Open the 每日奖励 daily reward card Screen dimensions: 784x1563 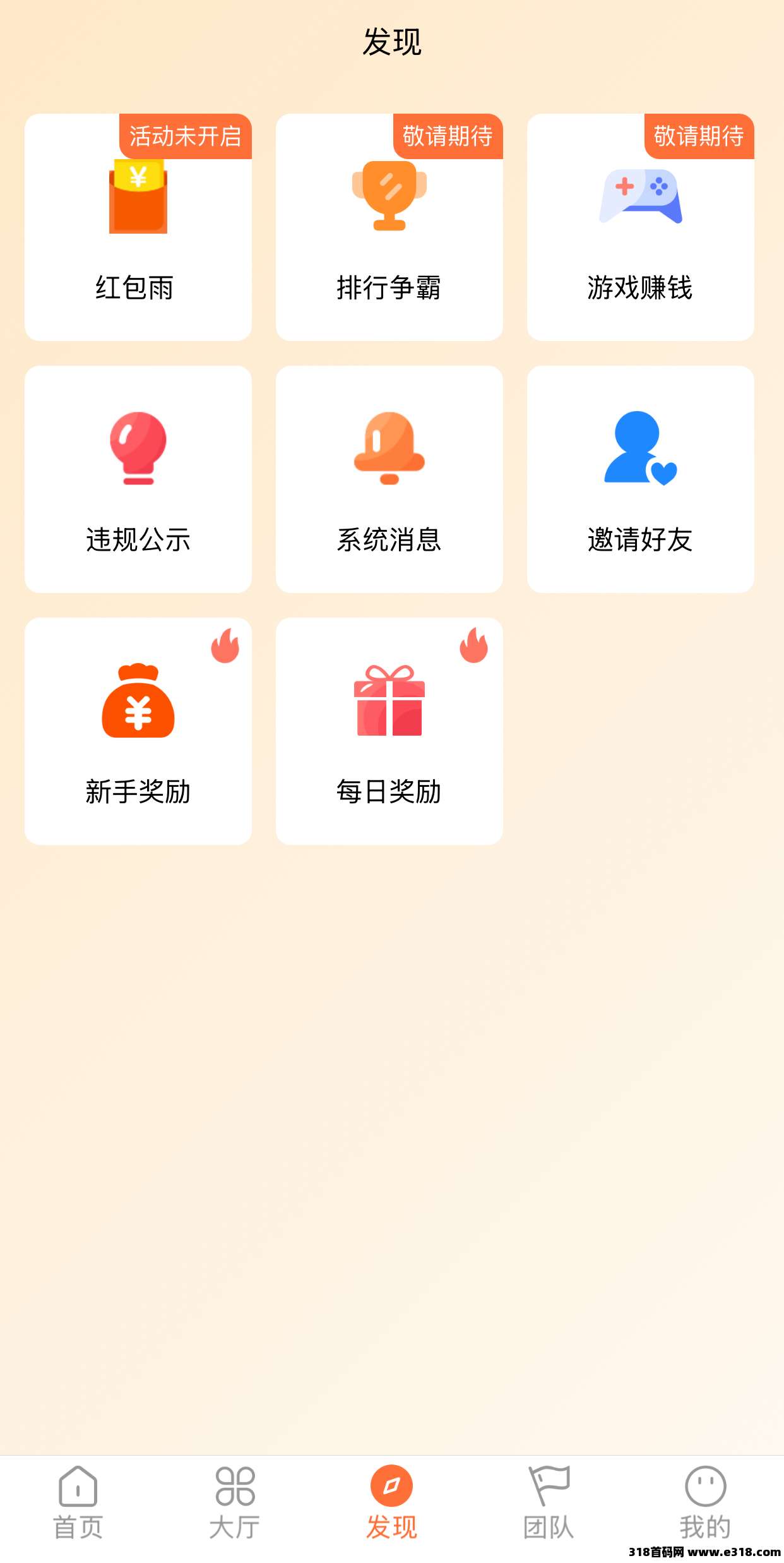point(389,731)
